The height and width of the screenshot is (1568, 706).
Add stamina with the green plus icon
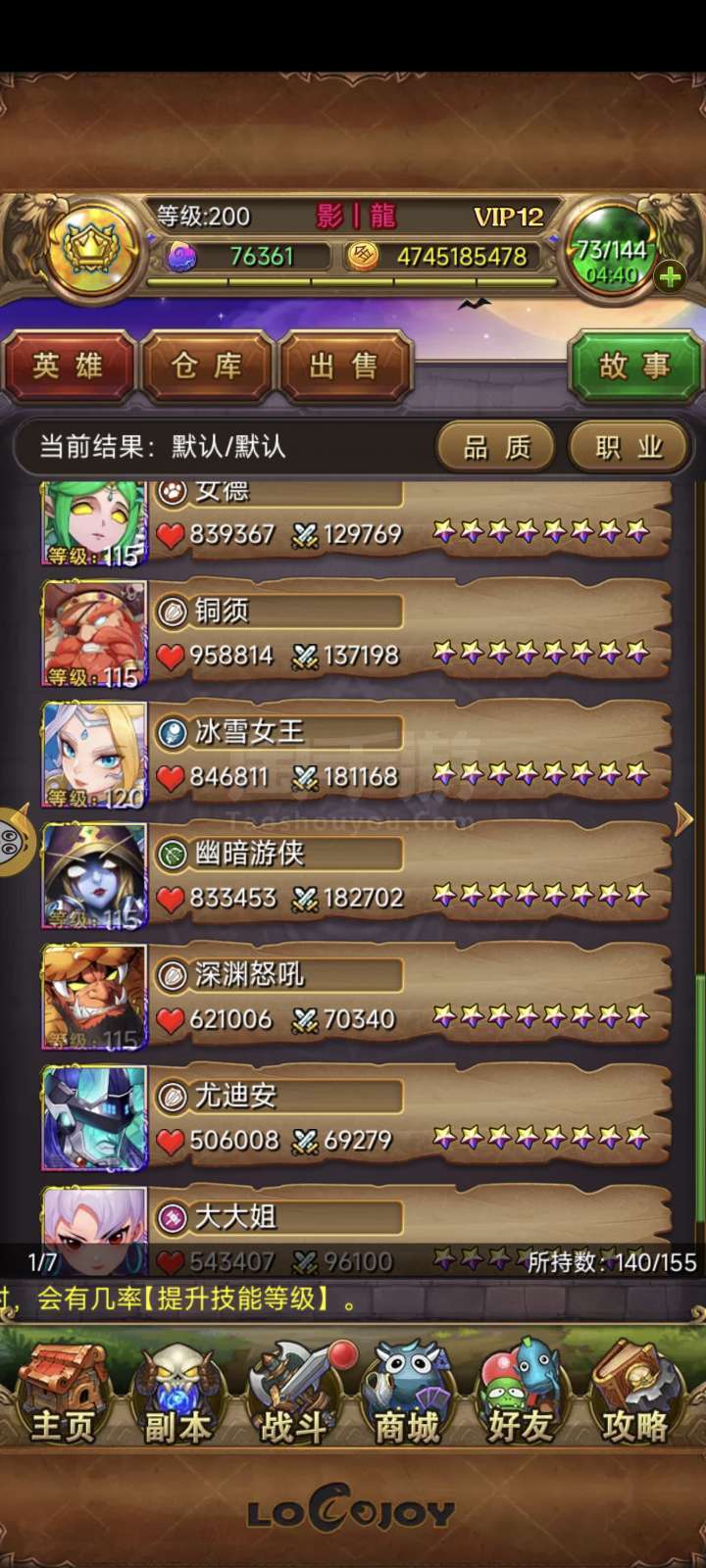coord(671,277)
